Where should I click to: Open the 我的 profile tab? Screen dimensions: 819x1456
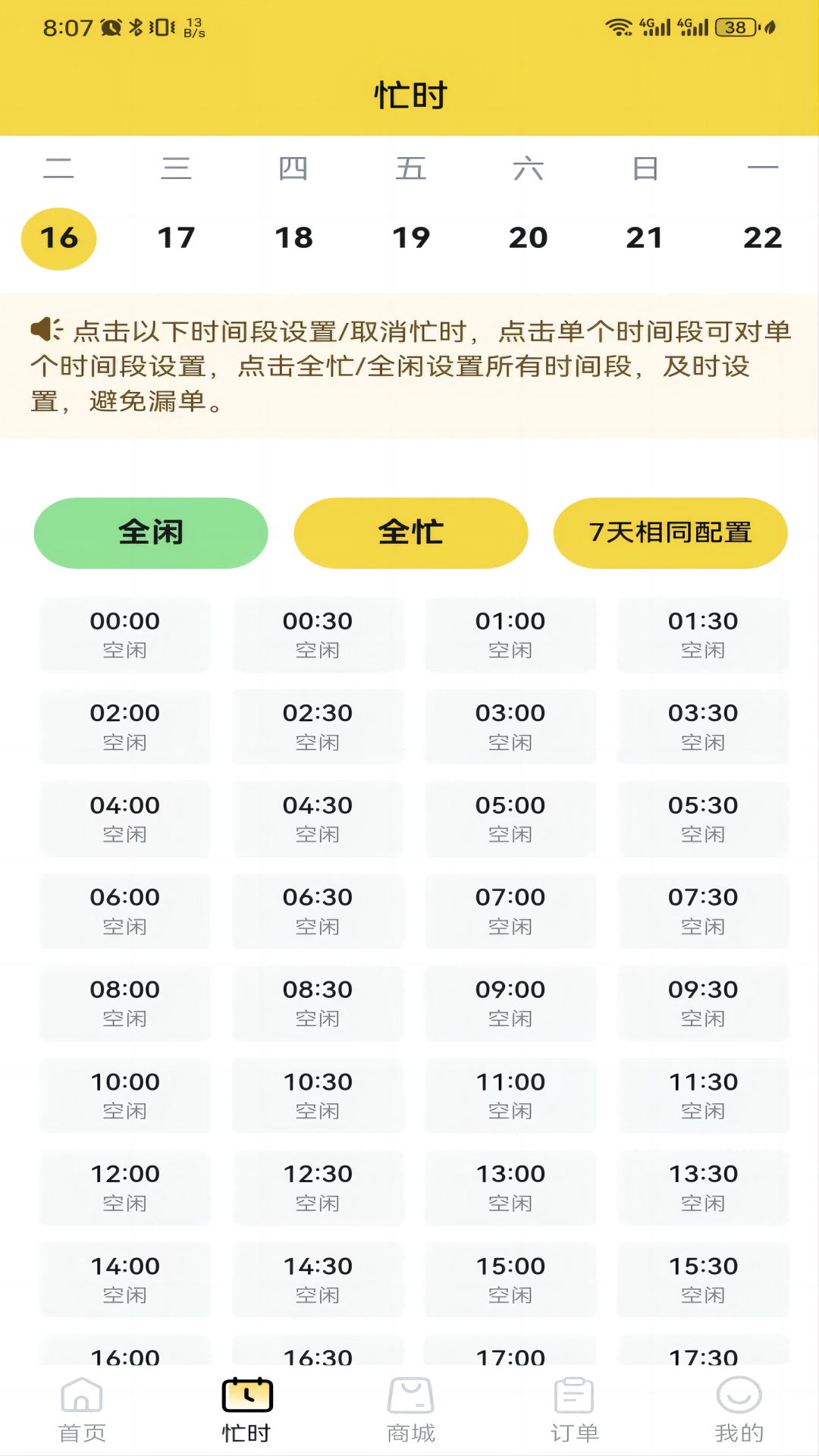coord(739,1410)
